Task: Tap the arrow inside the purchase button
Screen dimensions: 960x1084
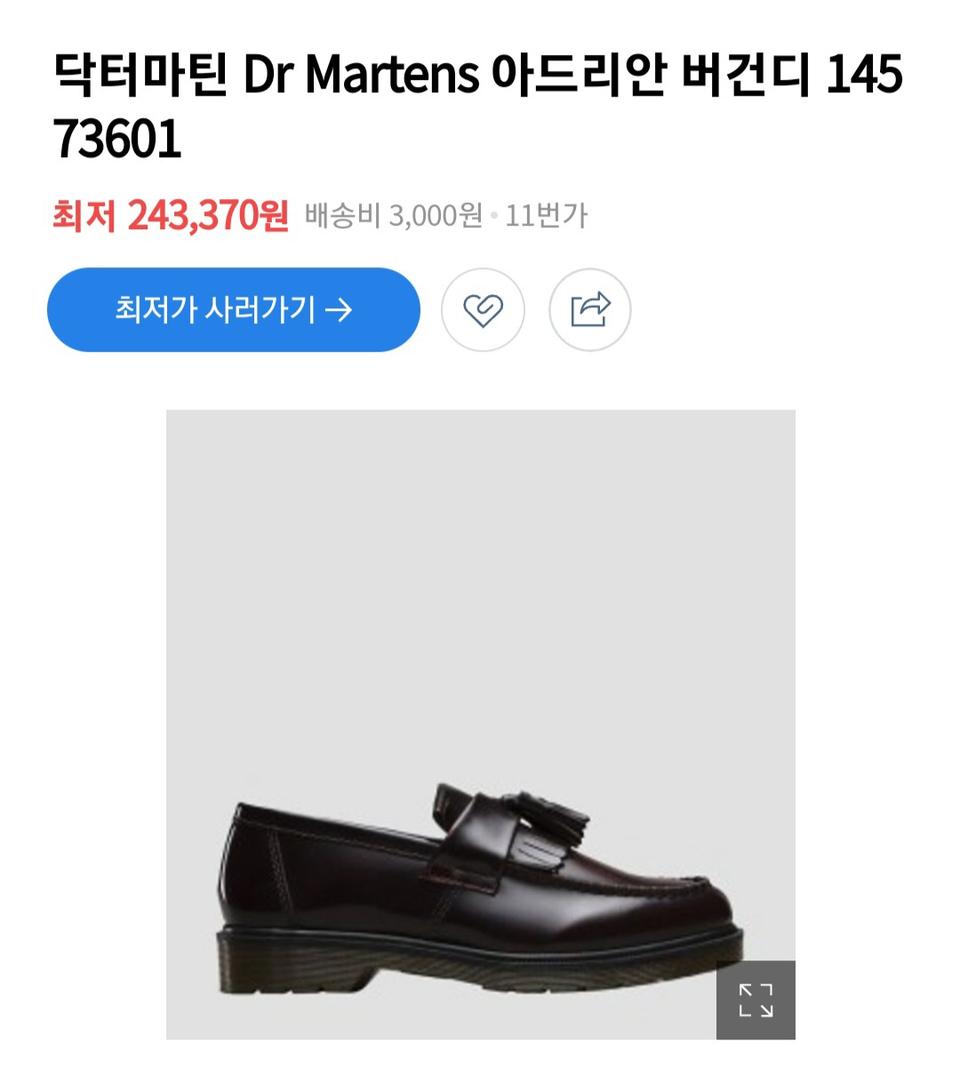Action: (340, 310)
